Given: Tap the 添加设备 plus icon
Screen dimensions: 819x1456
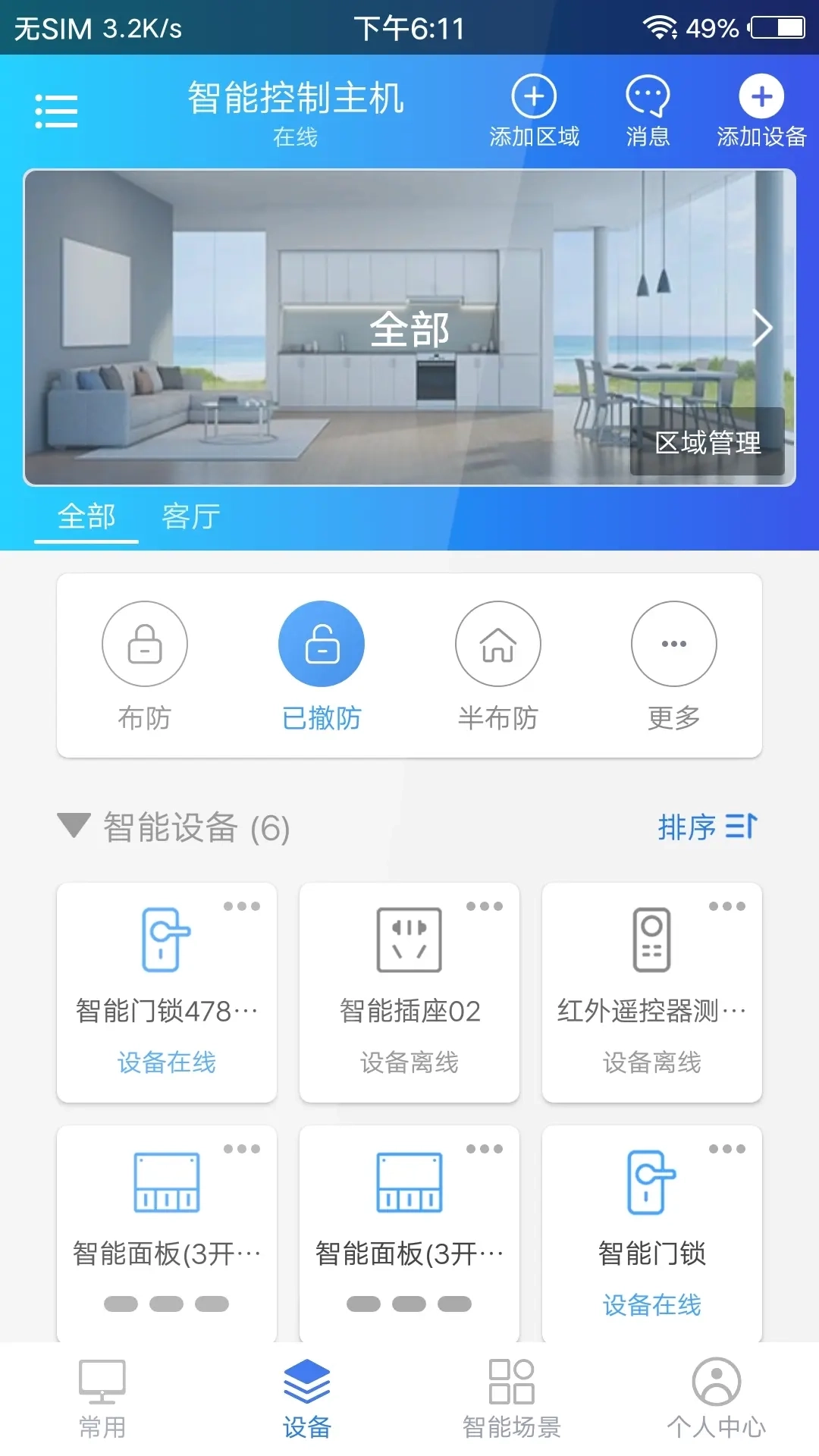Looking at the screenshot, I should pyautogui.click(x=761, y=96).
